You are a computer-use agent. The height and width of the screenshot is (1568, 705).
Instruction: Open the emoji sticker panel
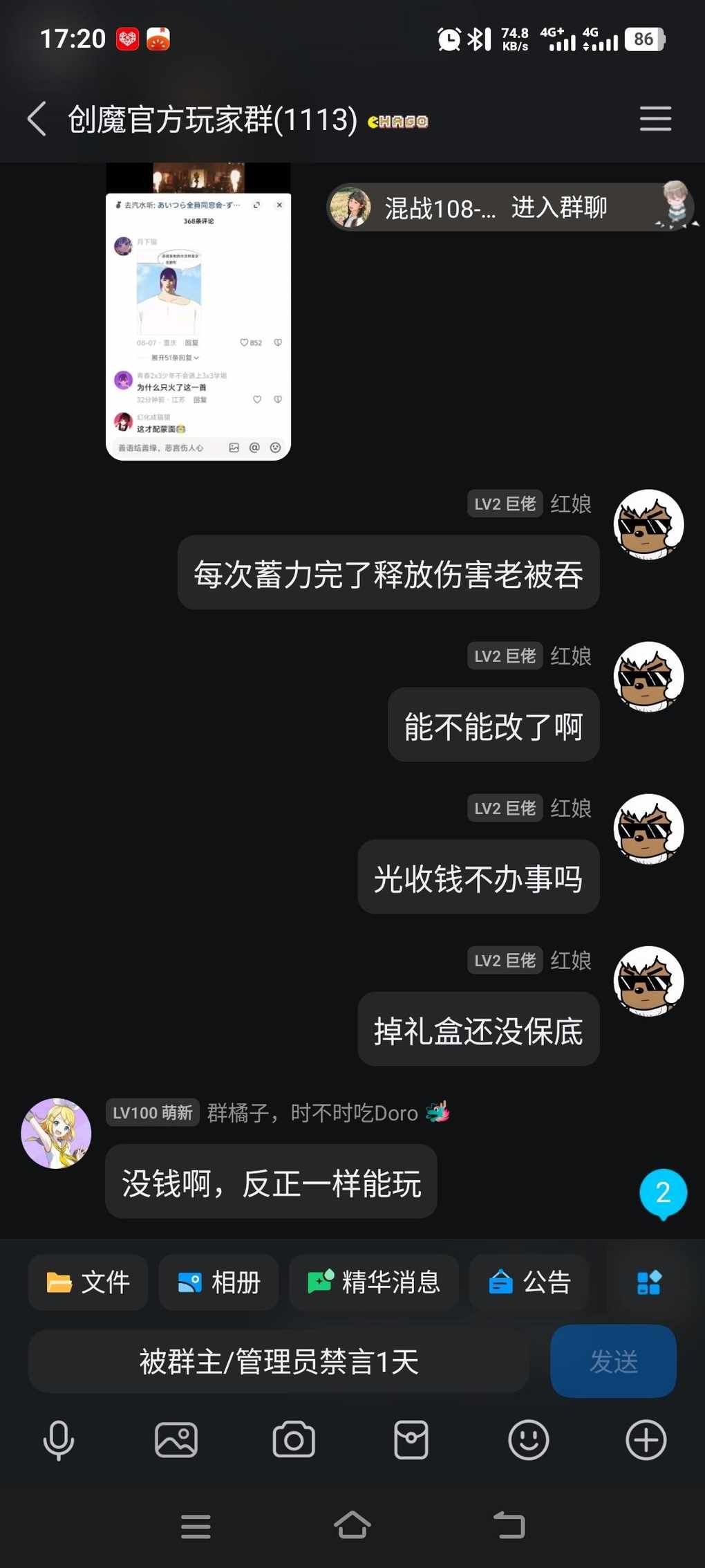(x=529, y=1440)
